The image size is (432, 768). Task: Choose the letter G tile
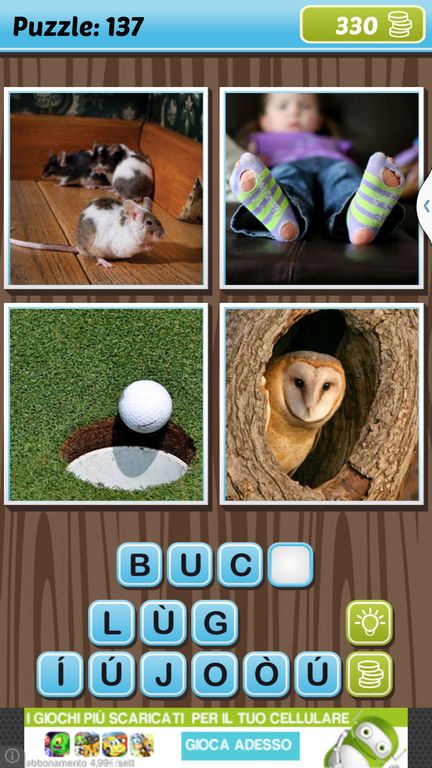(x=215, y=623)
